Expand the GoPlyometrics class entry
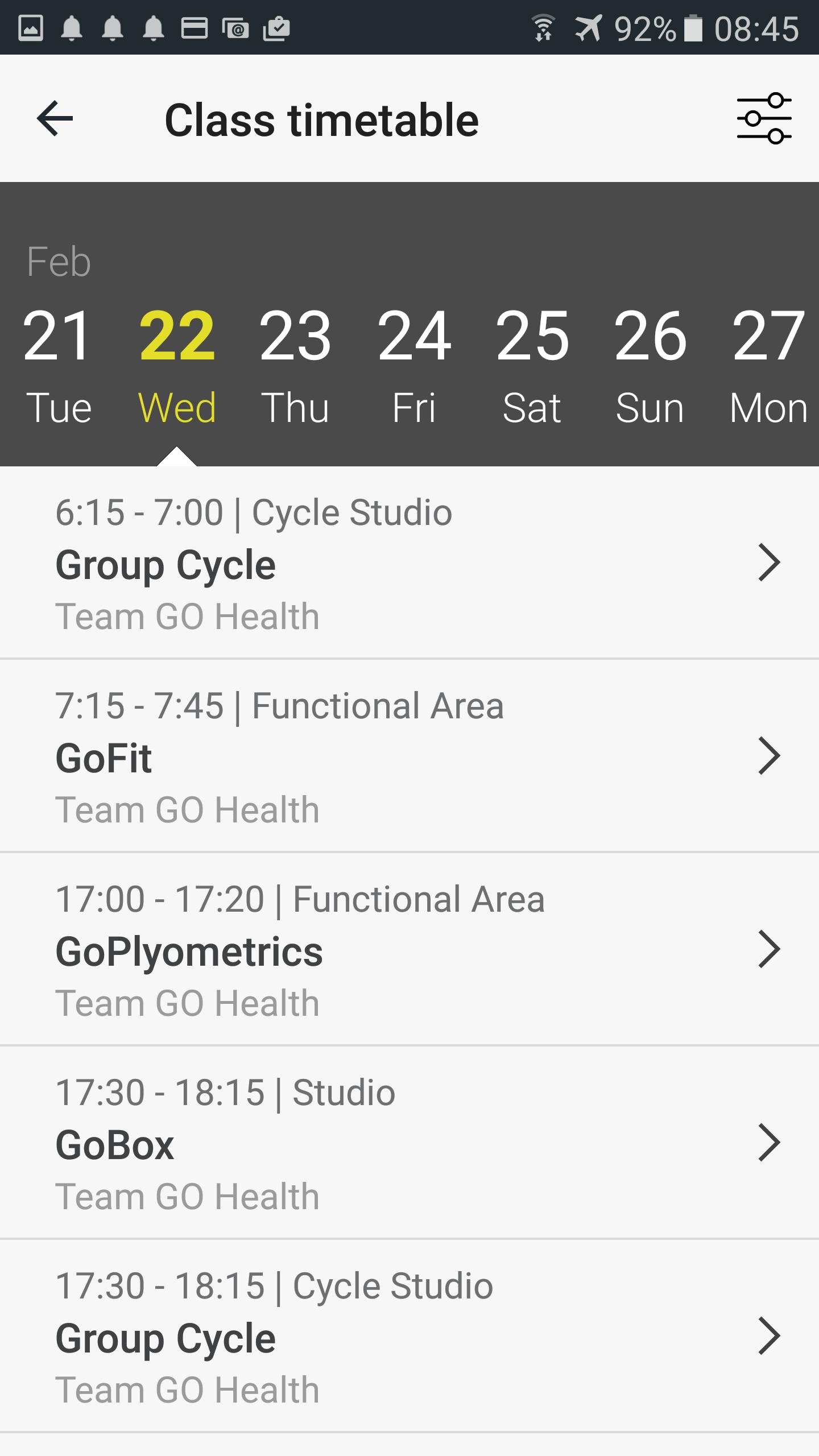 409,950
